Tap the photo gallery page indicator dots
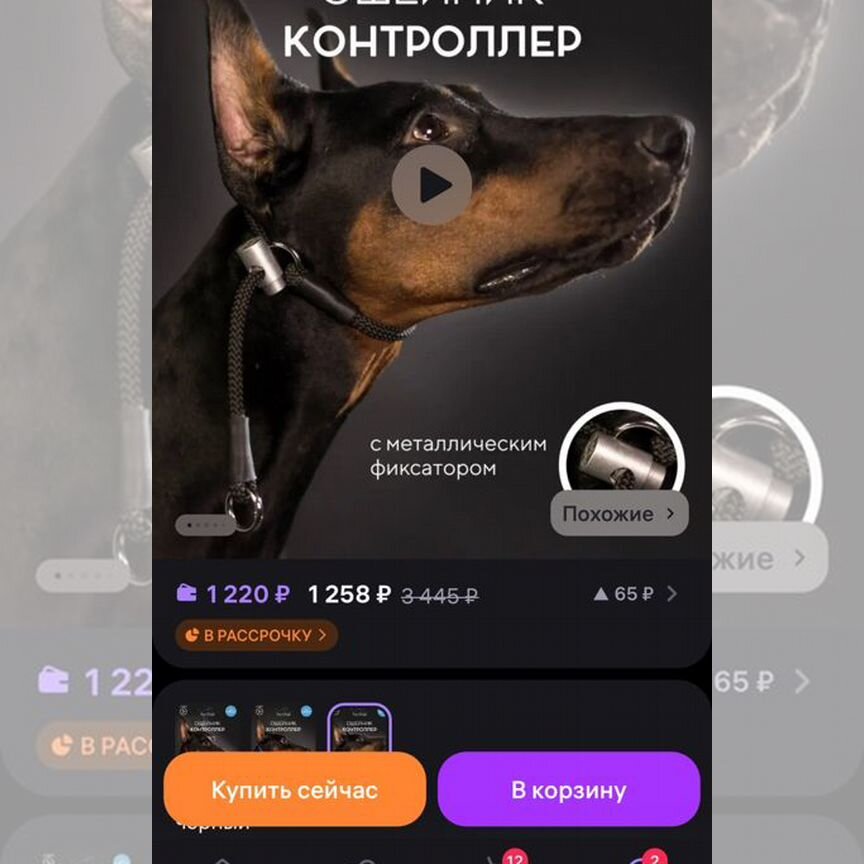The image size is (864, 864). (205, 524)
